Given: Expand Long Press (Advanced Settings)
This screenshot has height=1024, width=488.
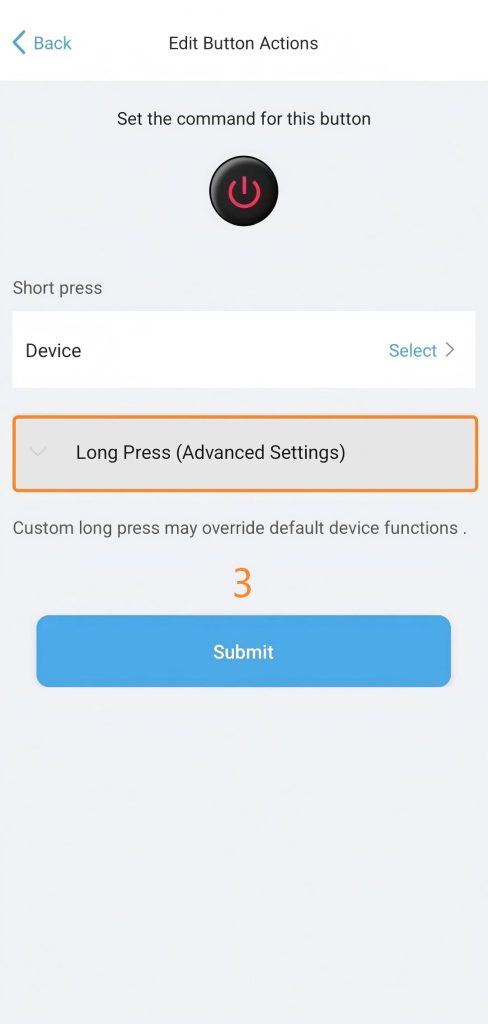Looking at the screenshot, I should point(245,453).
